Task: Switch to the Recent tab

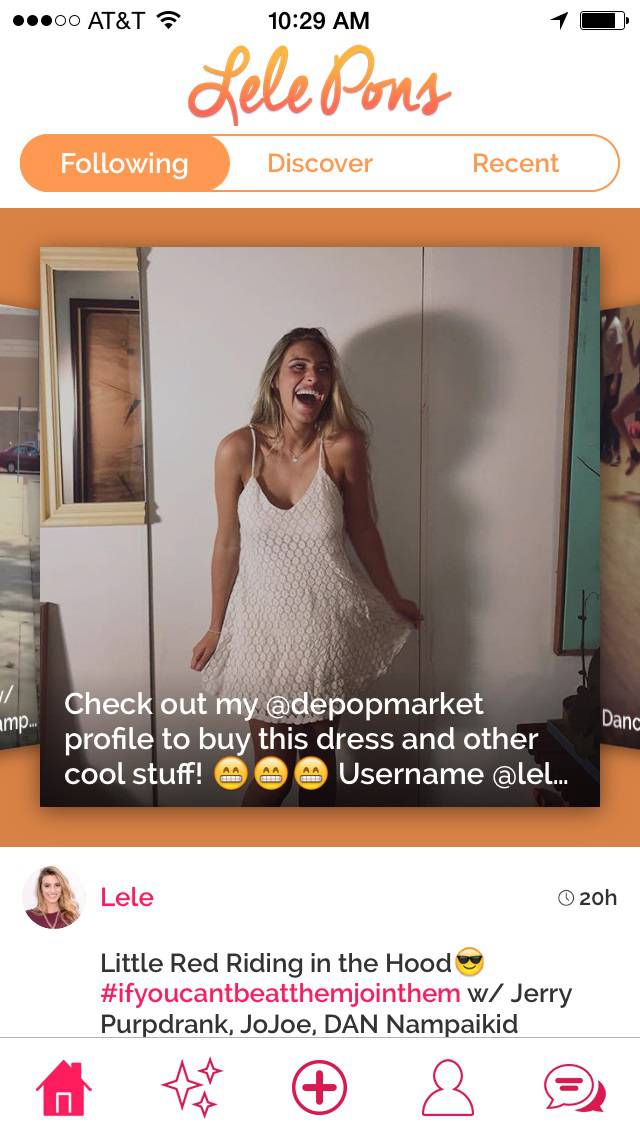Action: point(515,164)
